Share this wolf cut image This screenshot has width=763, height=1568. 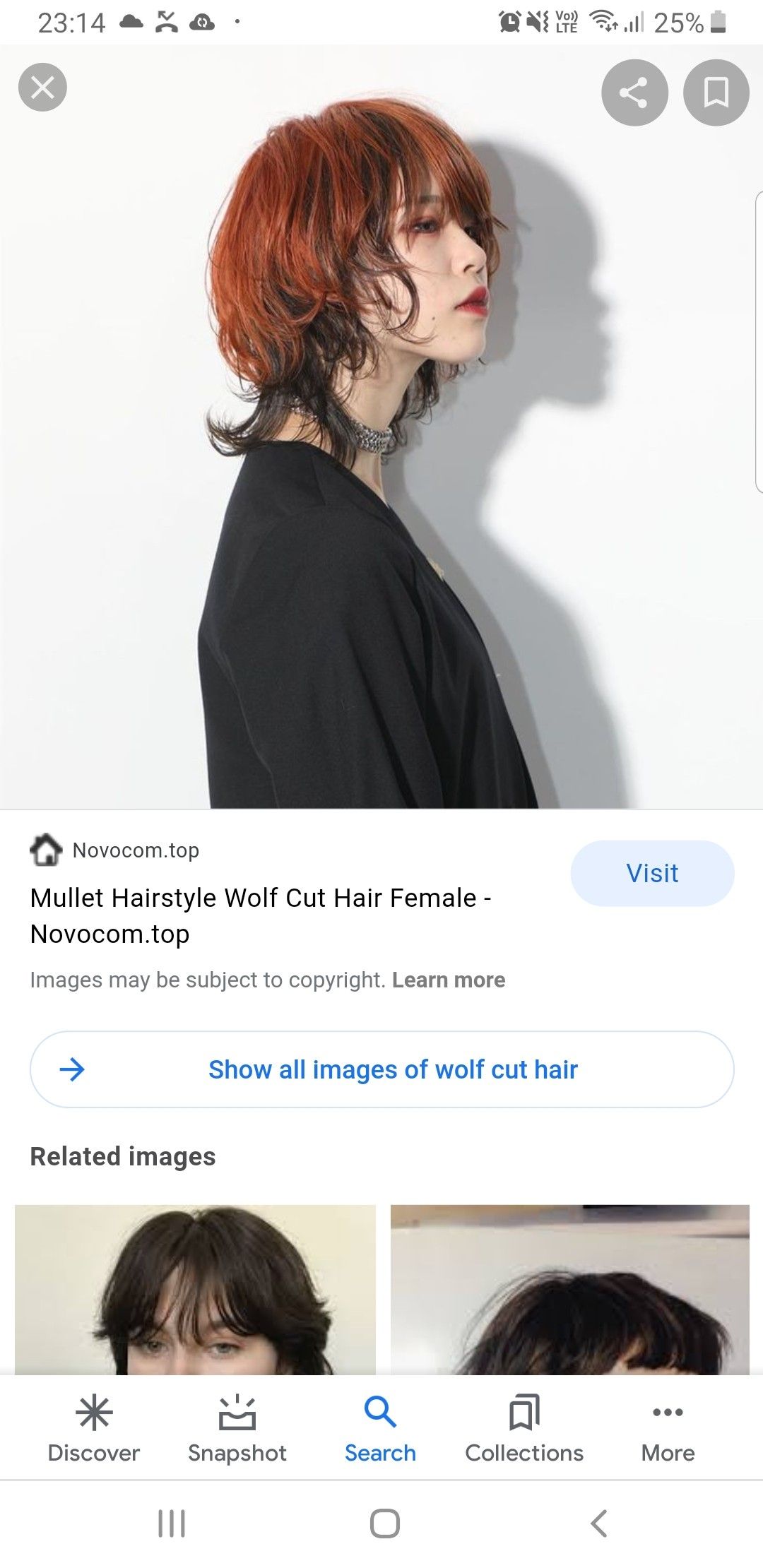tap(634, 93)
